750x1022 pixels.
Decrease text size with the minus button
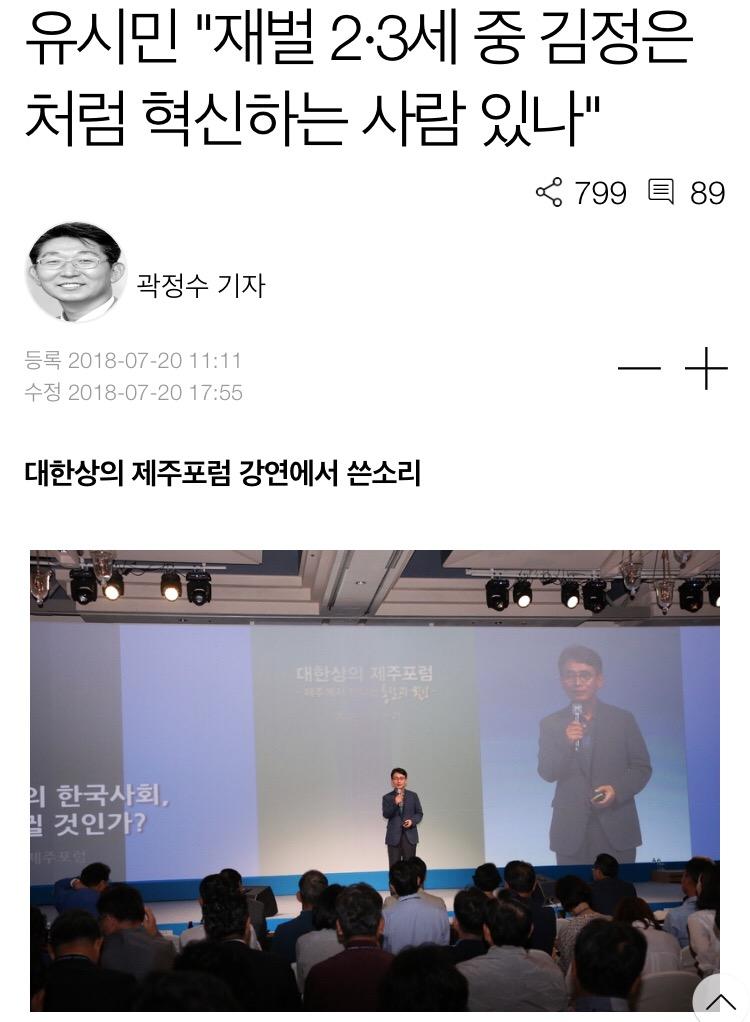click(639, 369)
